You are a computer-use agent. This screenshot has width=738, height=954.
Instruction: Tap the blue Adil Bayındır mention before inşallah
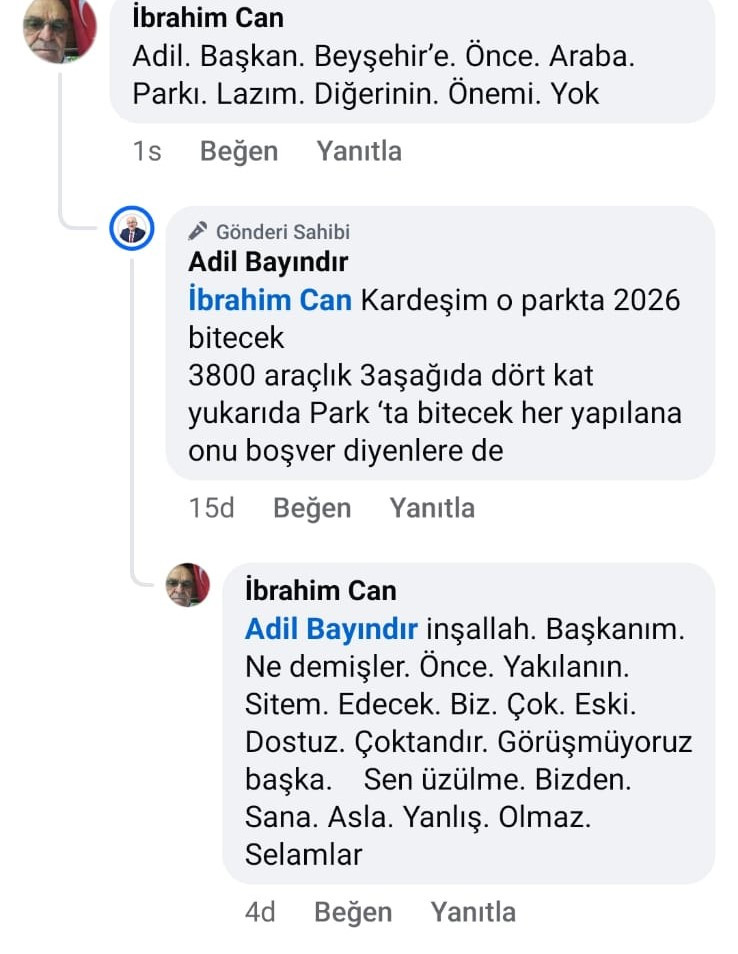tap(331, 629)
